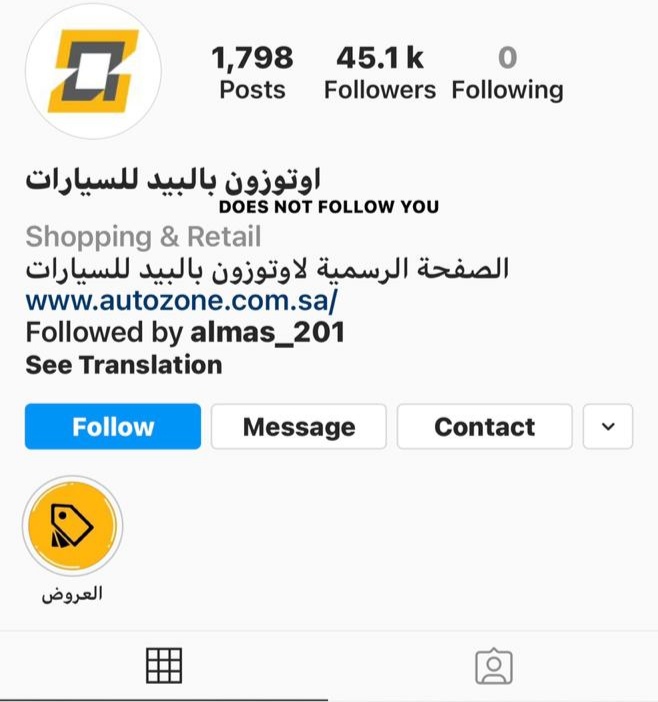Open the Contact options
This screenshot has width=658, height=702.
tap(484, 427)
